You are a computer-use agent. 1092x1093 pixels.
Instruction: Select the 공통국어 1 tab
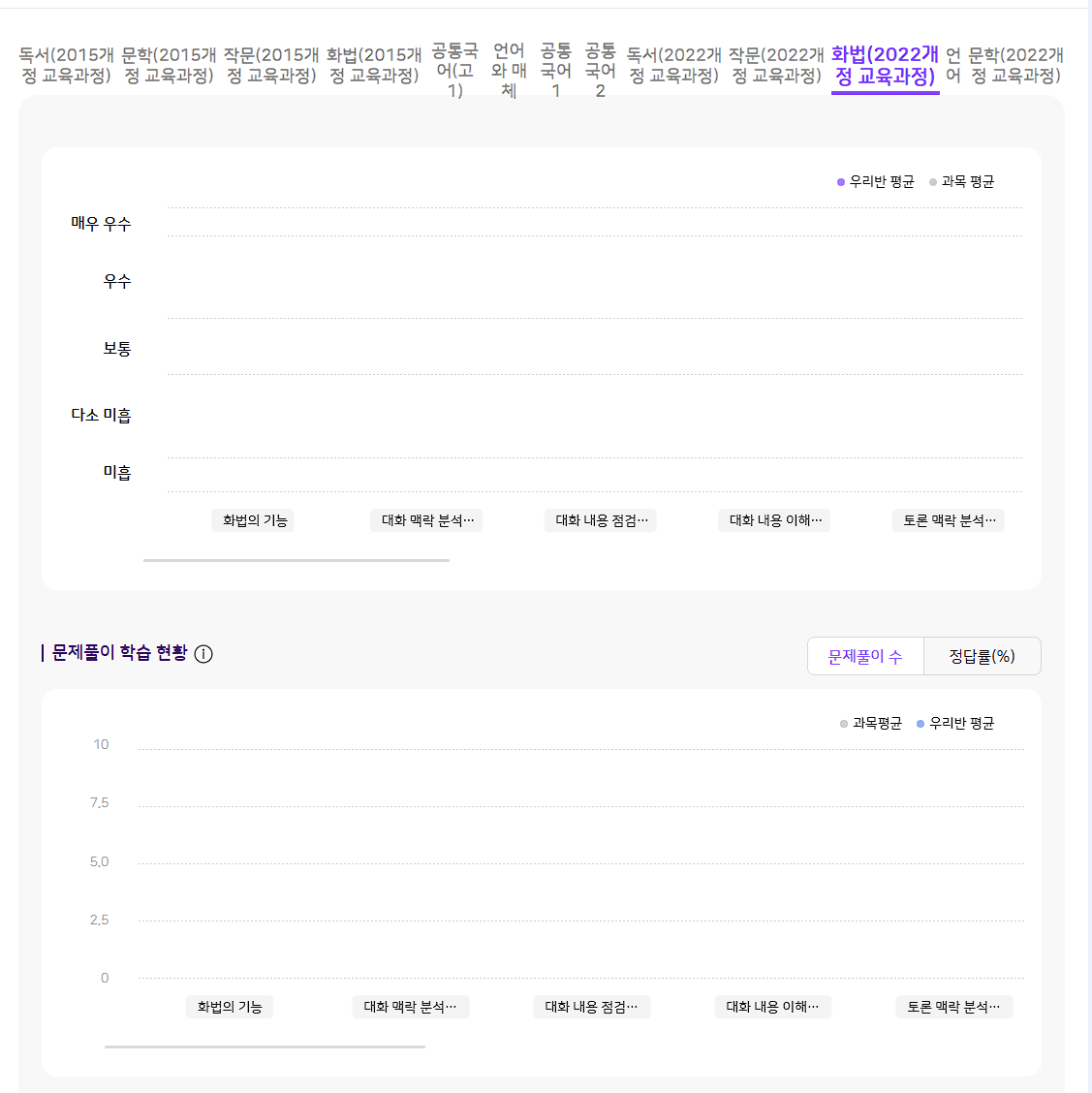point(555,70)
